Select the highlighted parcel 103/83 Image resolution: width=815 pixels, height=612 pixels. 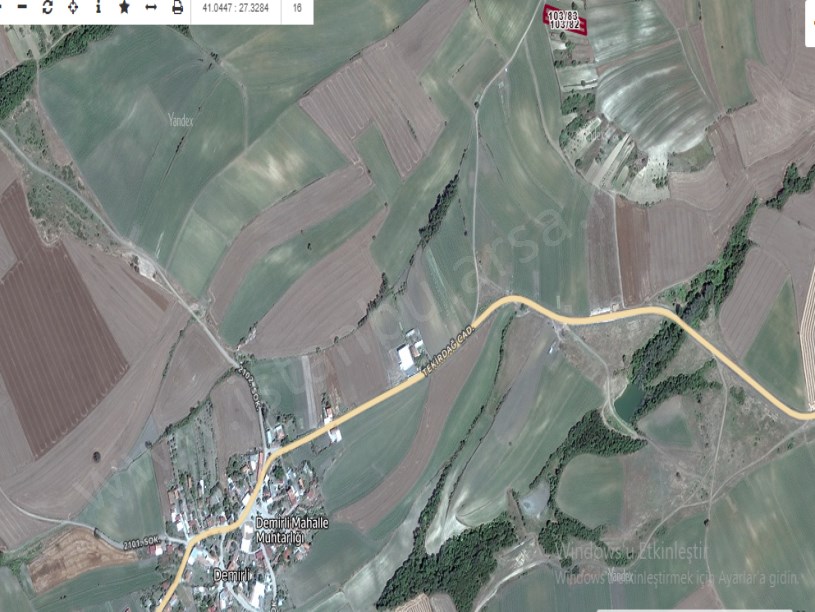564,16
